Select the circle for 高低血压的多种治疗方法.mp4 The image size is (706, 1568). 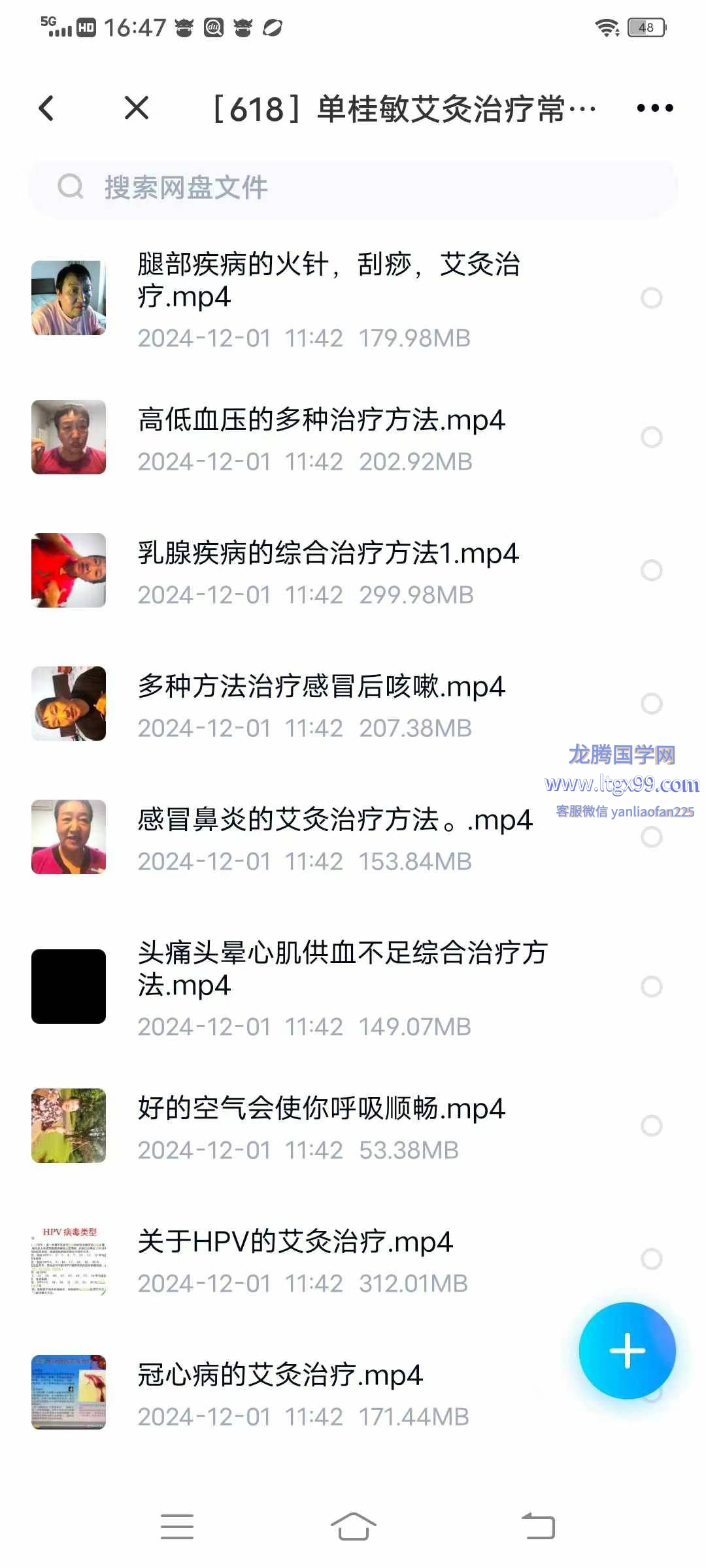(x=651, y=437)
